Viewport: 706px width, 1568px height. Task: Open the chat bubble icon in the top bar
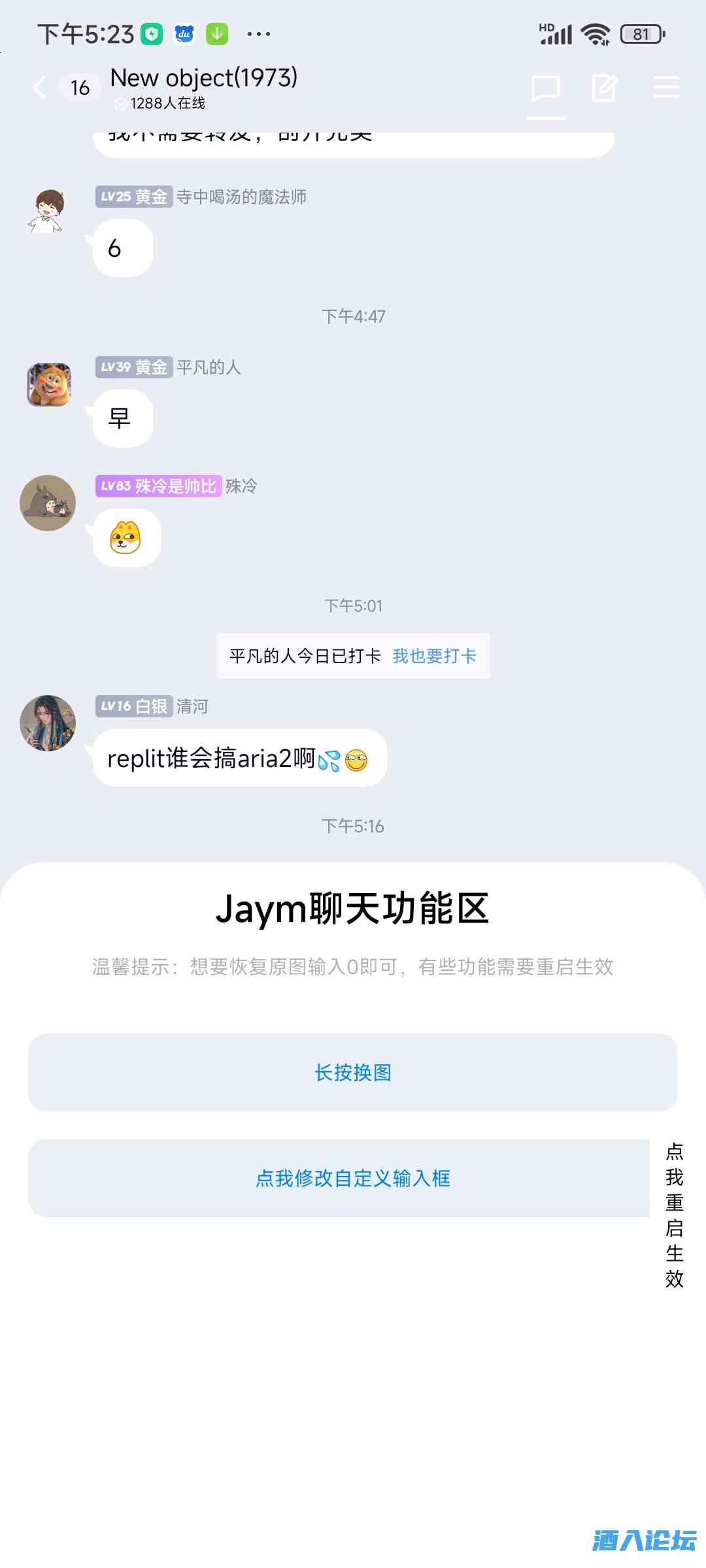click(545, 87)
